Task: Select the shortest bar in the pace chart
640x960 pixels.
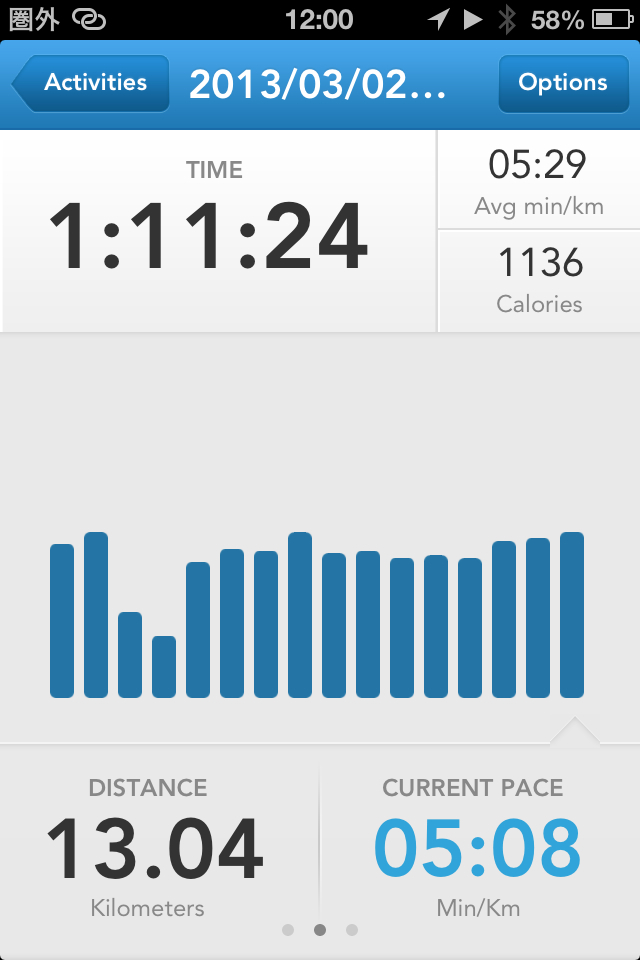Action: click(164, 667)
